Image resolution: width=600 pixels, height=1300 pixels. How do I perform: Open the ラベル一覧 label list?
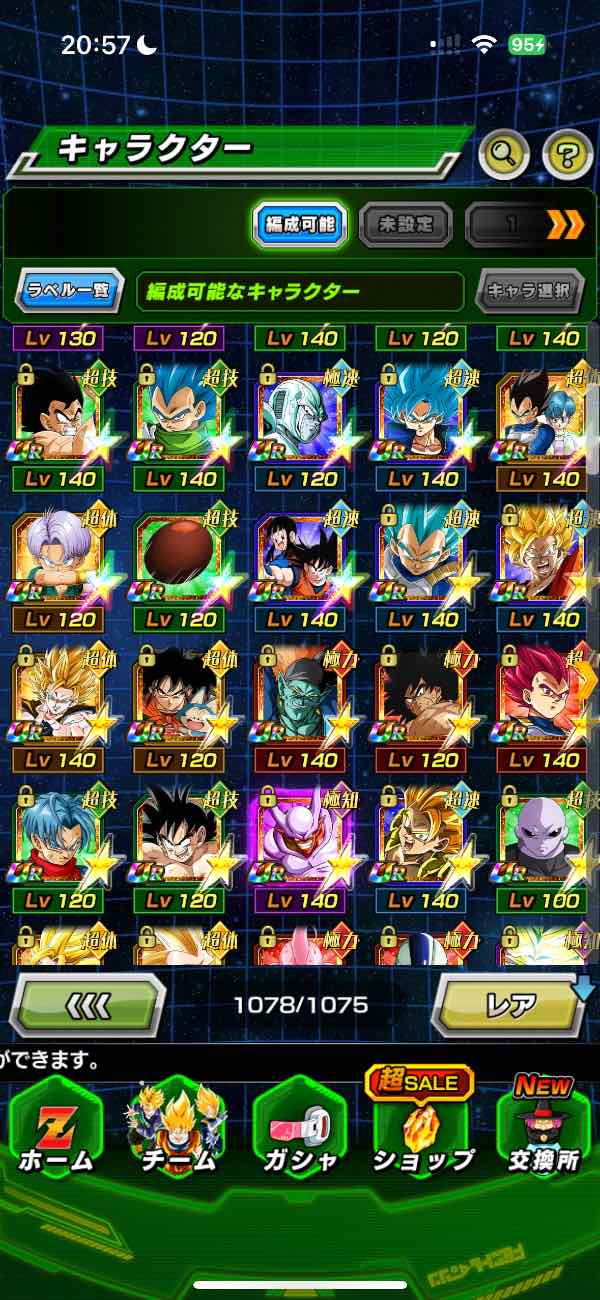point(70,292)
